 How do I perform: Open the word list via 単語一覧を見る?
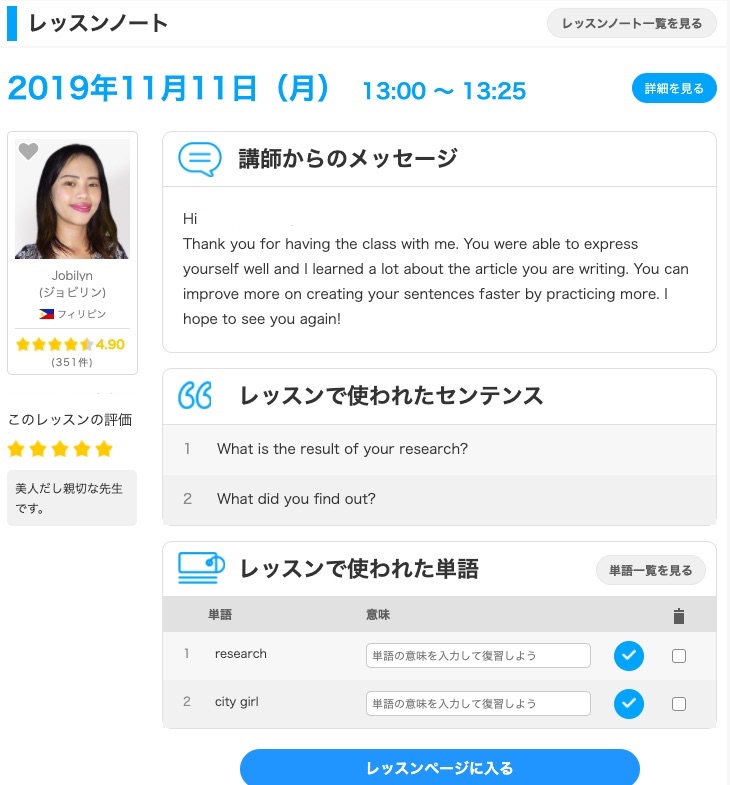pos(650,569)
